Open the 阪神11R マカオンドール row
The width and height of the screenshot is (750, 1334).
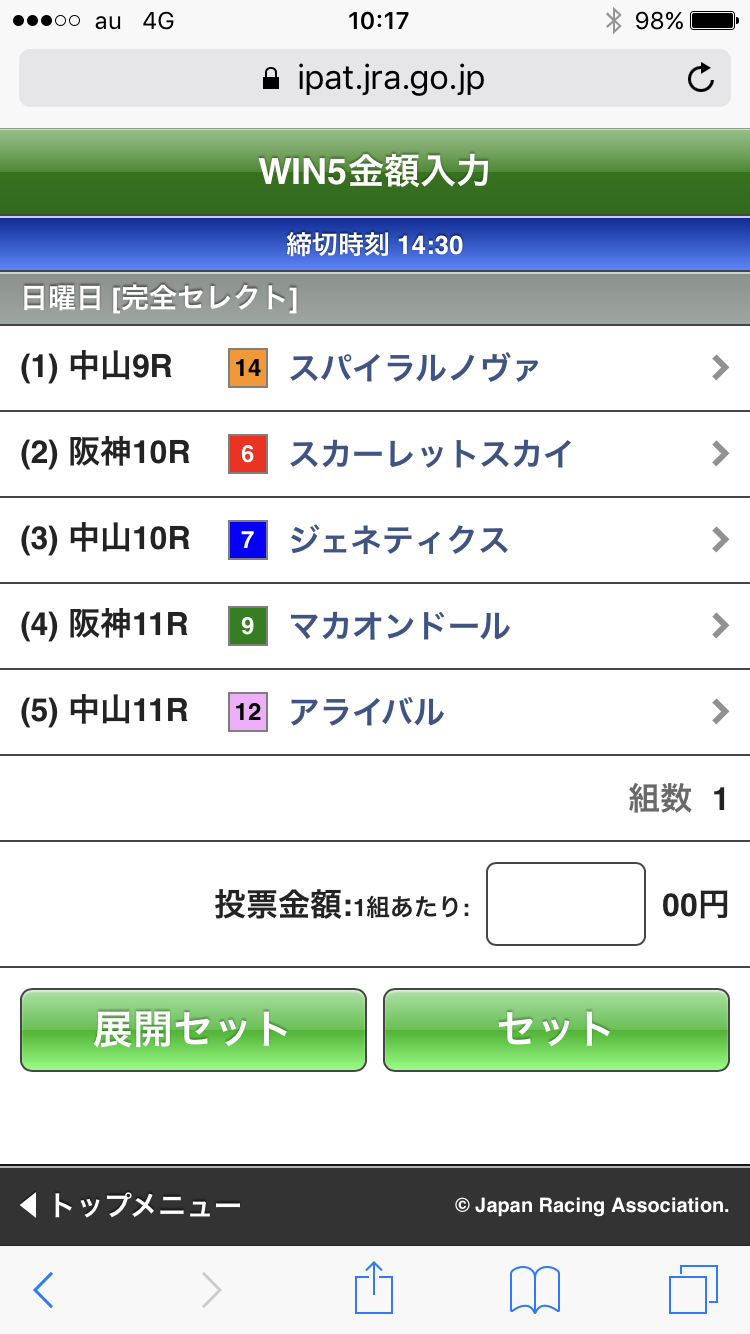tap(375, 627)
